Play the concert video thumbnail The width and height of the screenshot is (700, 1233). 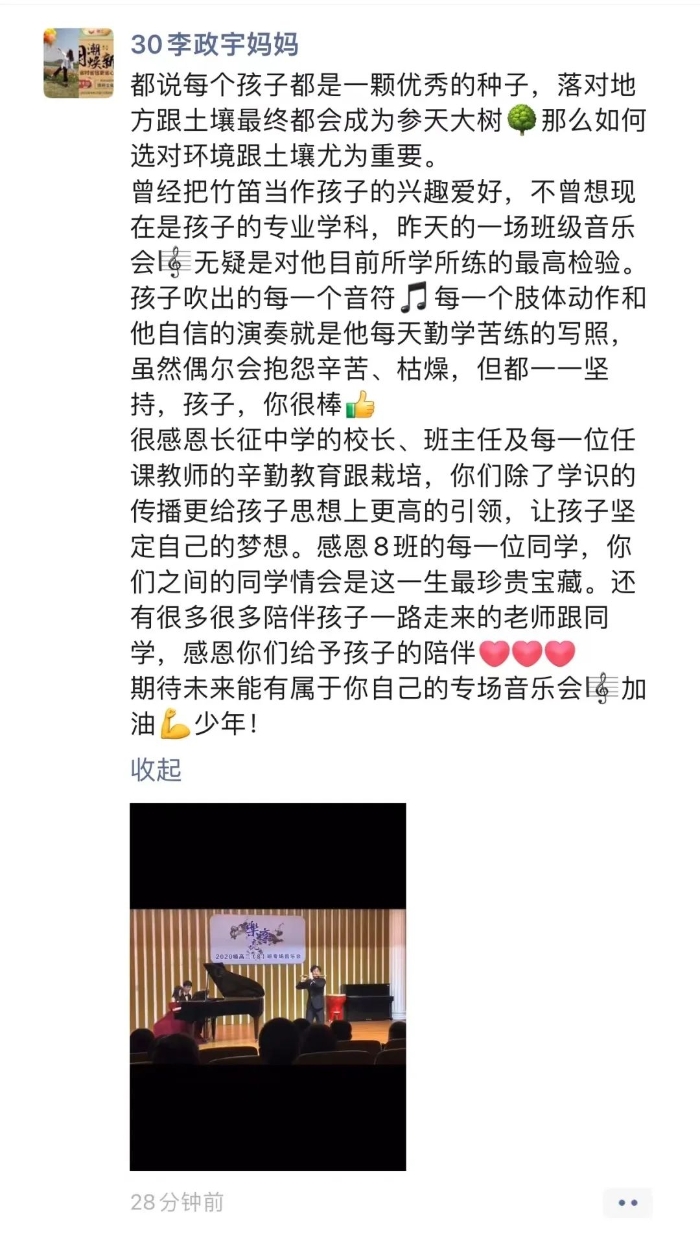coord(268,986)
